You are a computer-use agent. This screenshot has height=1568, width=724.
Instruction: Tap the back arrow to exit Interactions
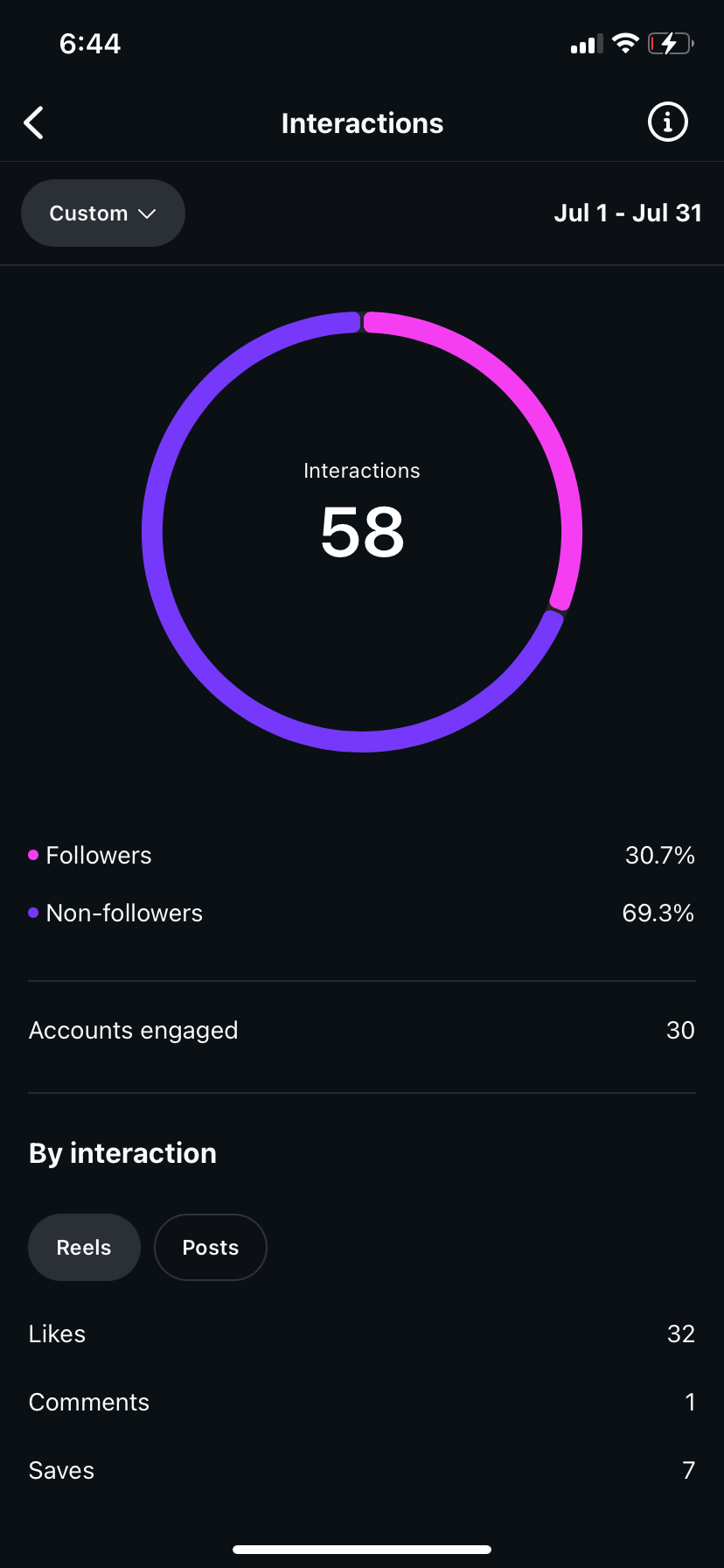click(x=33, y=122)
